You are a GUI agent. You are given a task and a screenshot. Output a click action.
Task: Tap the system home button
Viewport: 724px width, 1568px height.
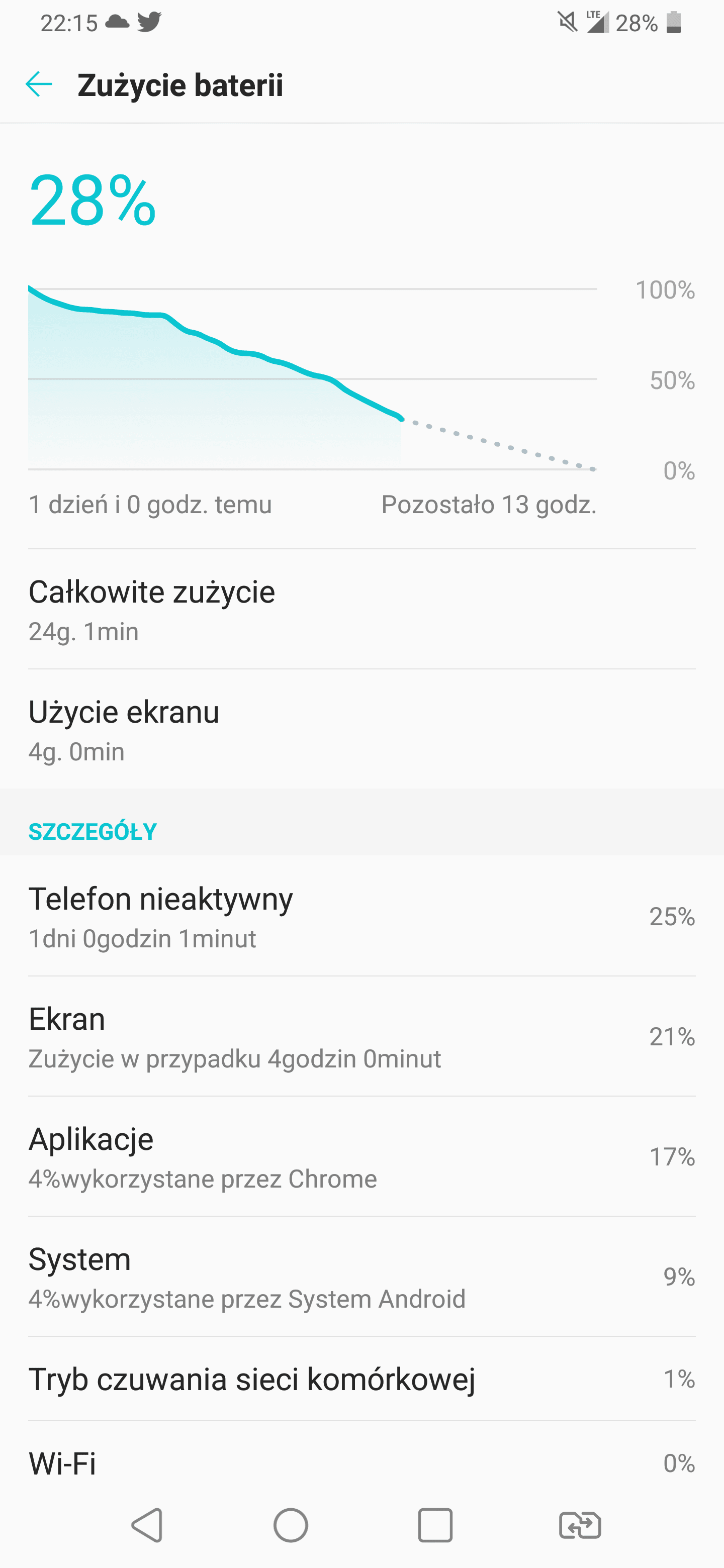click(291, 1525)
